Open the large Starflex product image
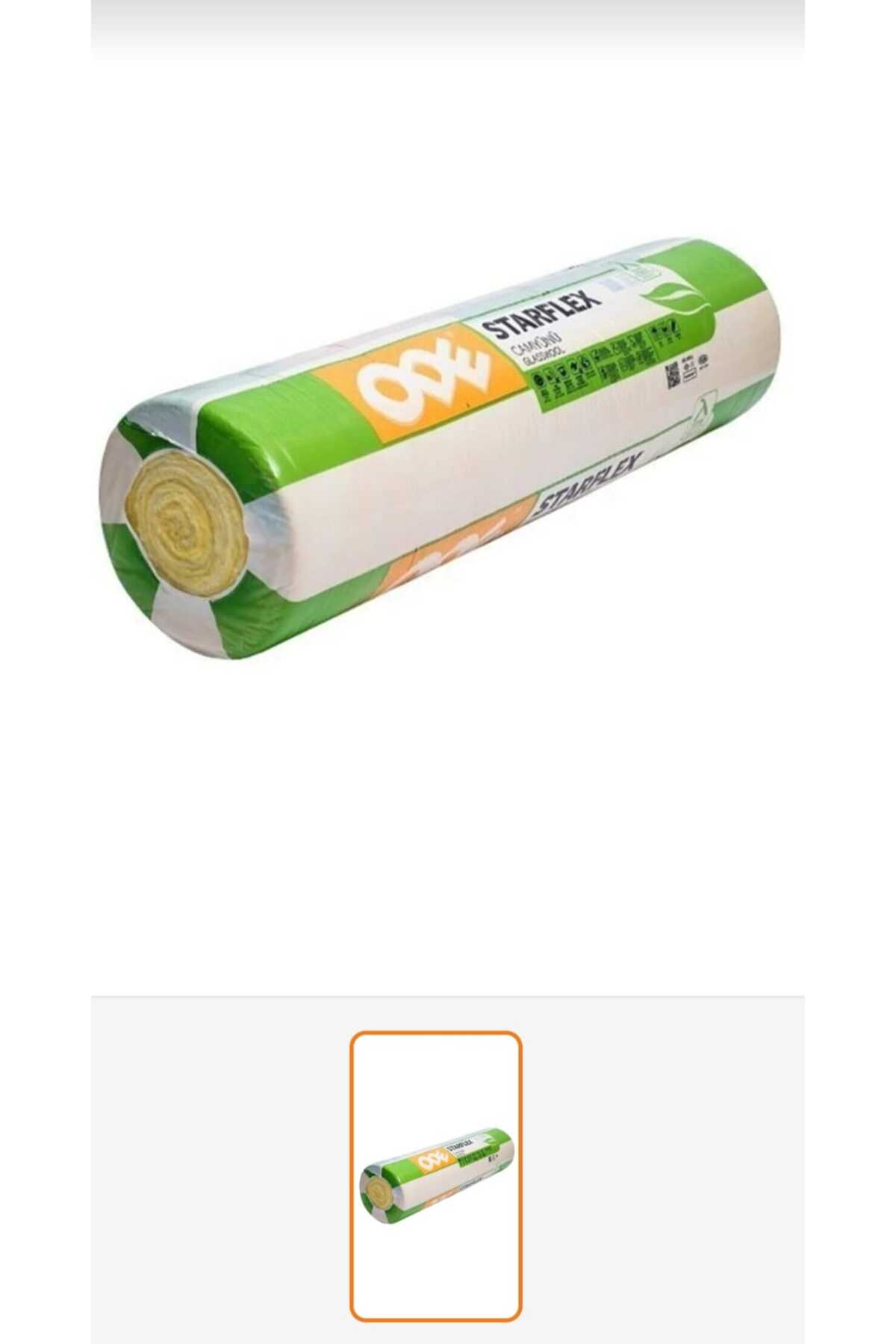 click(x=441, y=448)
